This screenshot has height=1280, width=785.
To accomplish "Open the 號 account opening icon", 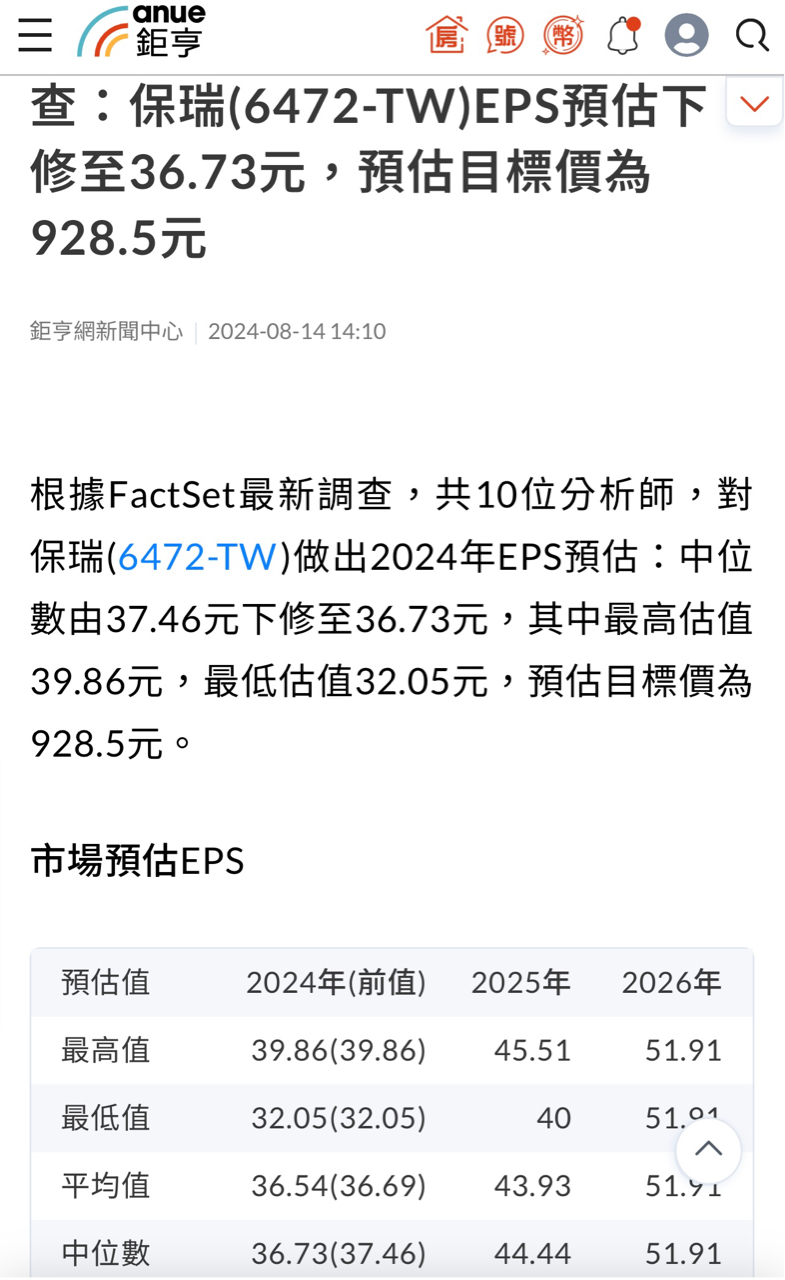I will click(504, 35).
